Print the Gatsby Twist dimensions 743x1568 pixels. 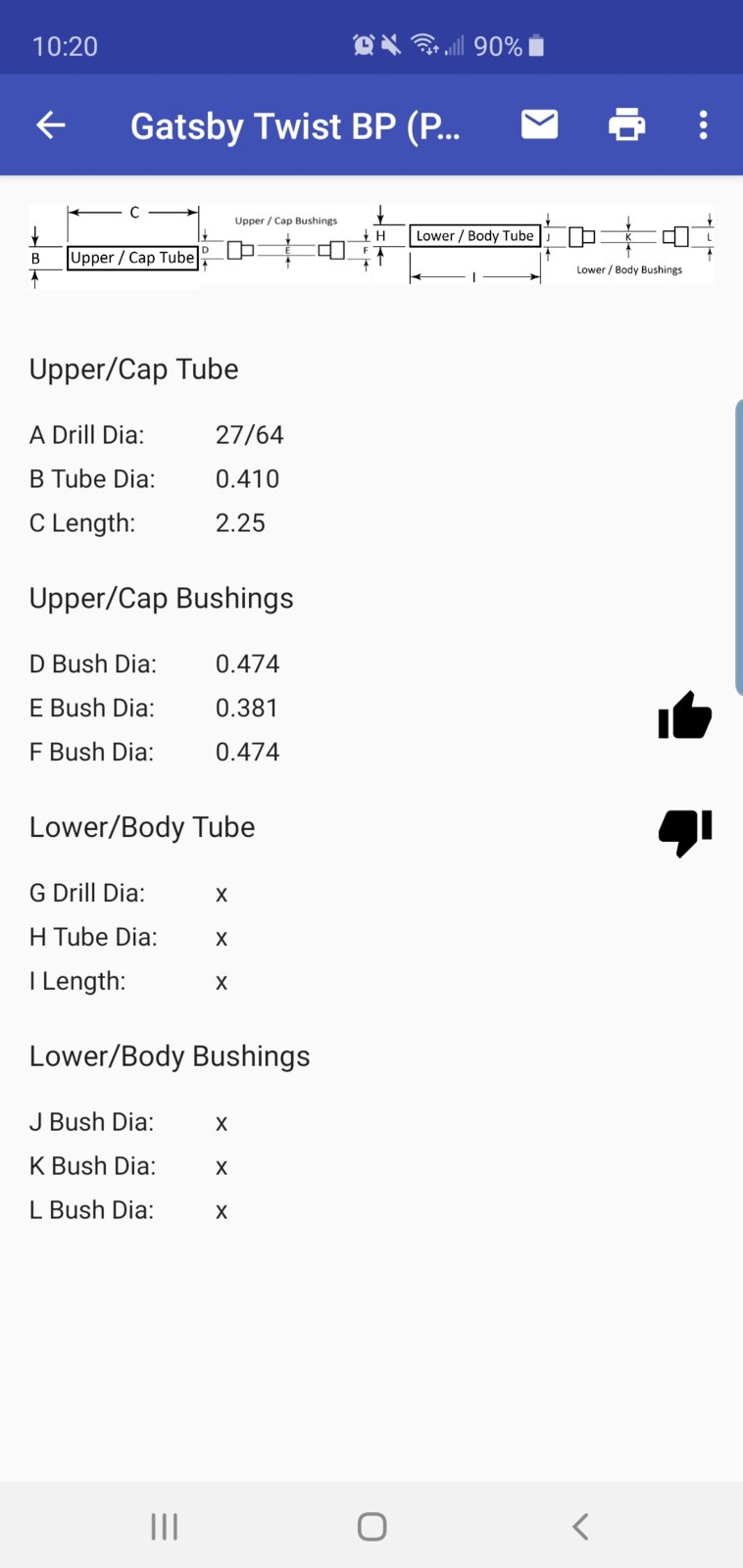(626, 124)
